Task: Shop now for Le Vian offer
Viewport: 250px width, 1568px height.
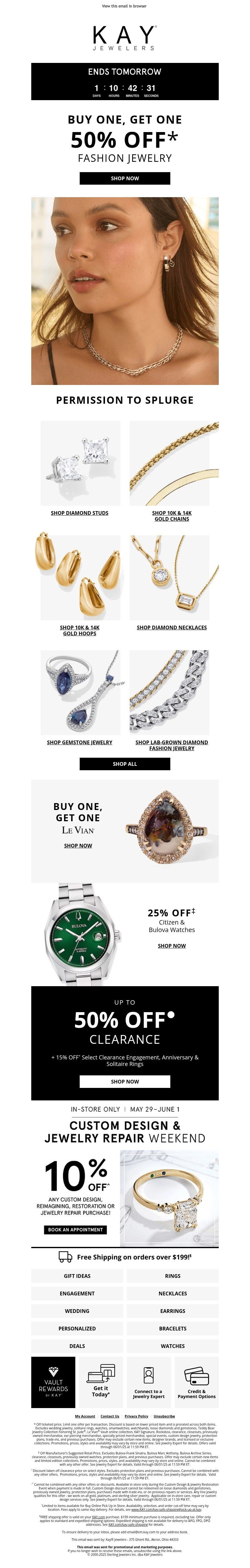Action: [x=78, y=845]
